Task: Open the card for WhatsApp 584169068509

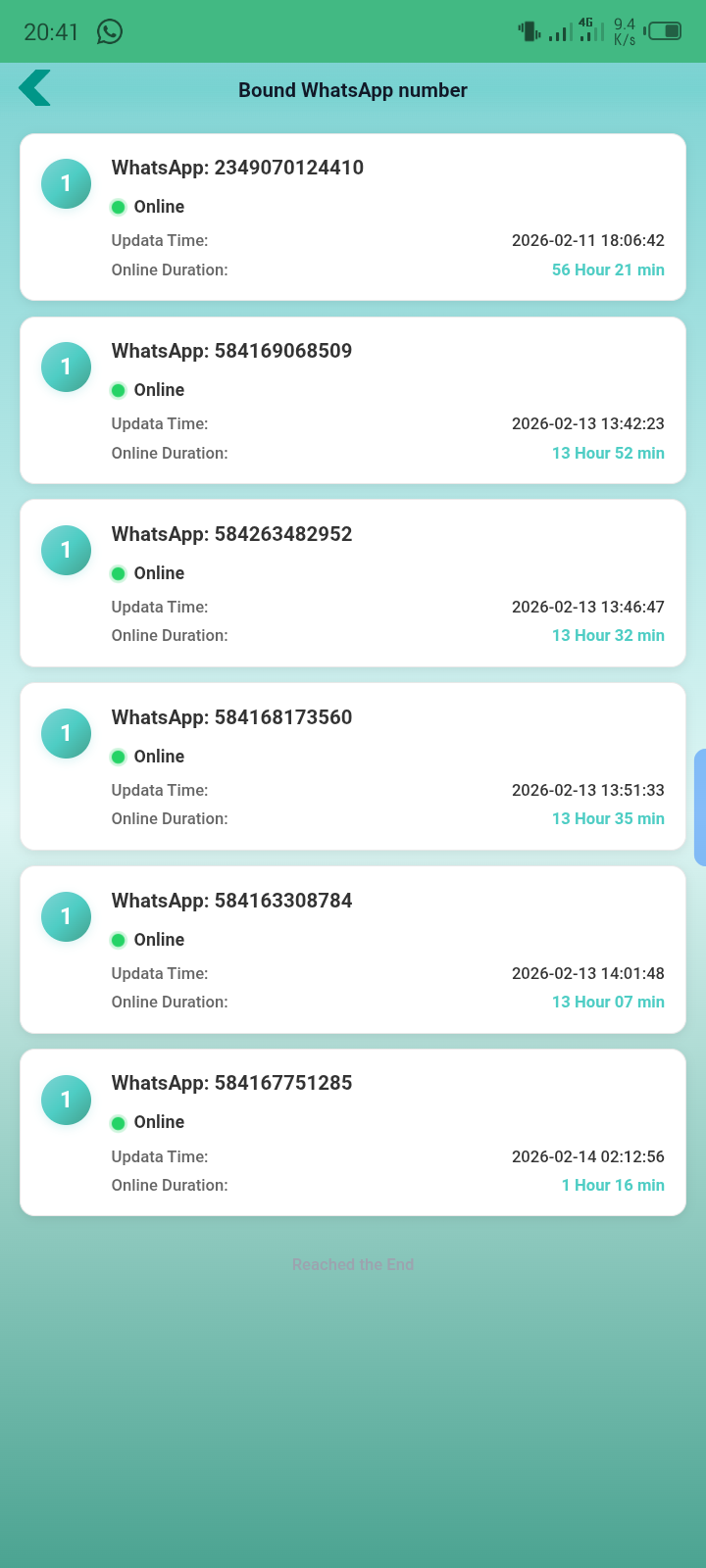Action: 353,400
